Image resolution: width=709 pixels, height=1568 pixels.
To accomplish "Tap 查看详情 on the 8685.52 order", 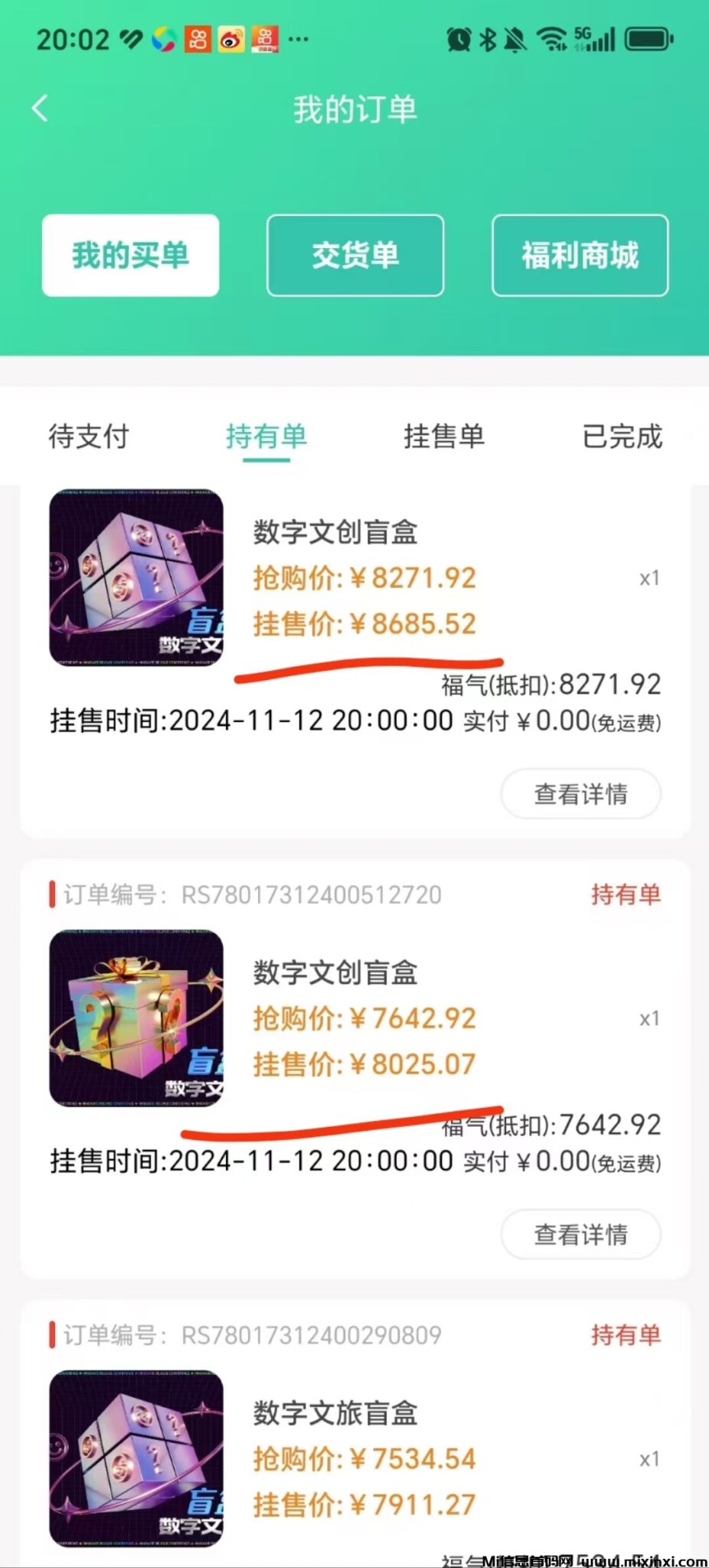I will [580, 795].
